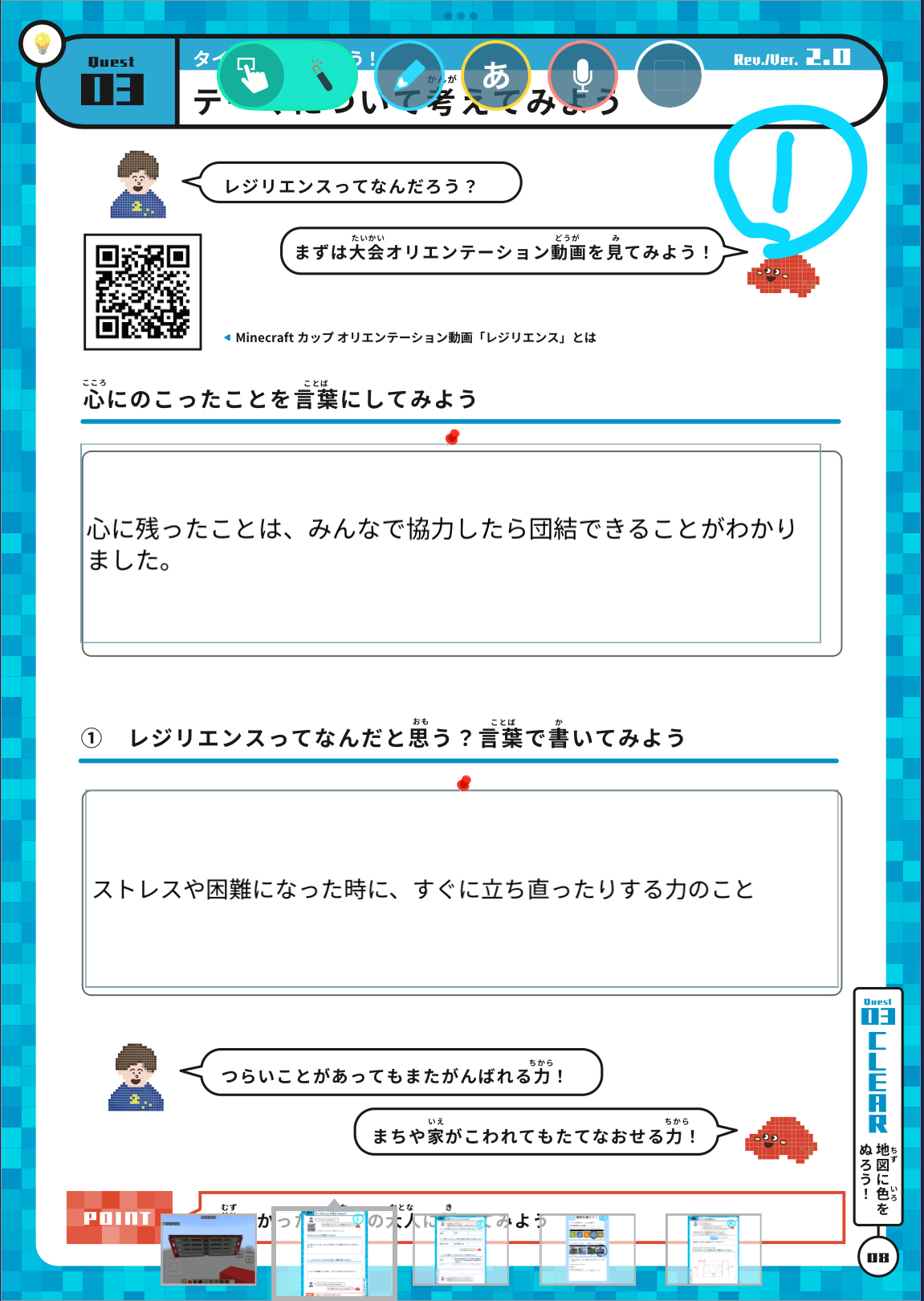Open the lightbulb hint icon

pyautogui.click(x=43, y=43)
